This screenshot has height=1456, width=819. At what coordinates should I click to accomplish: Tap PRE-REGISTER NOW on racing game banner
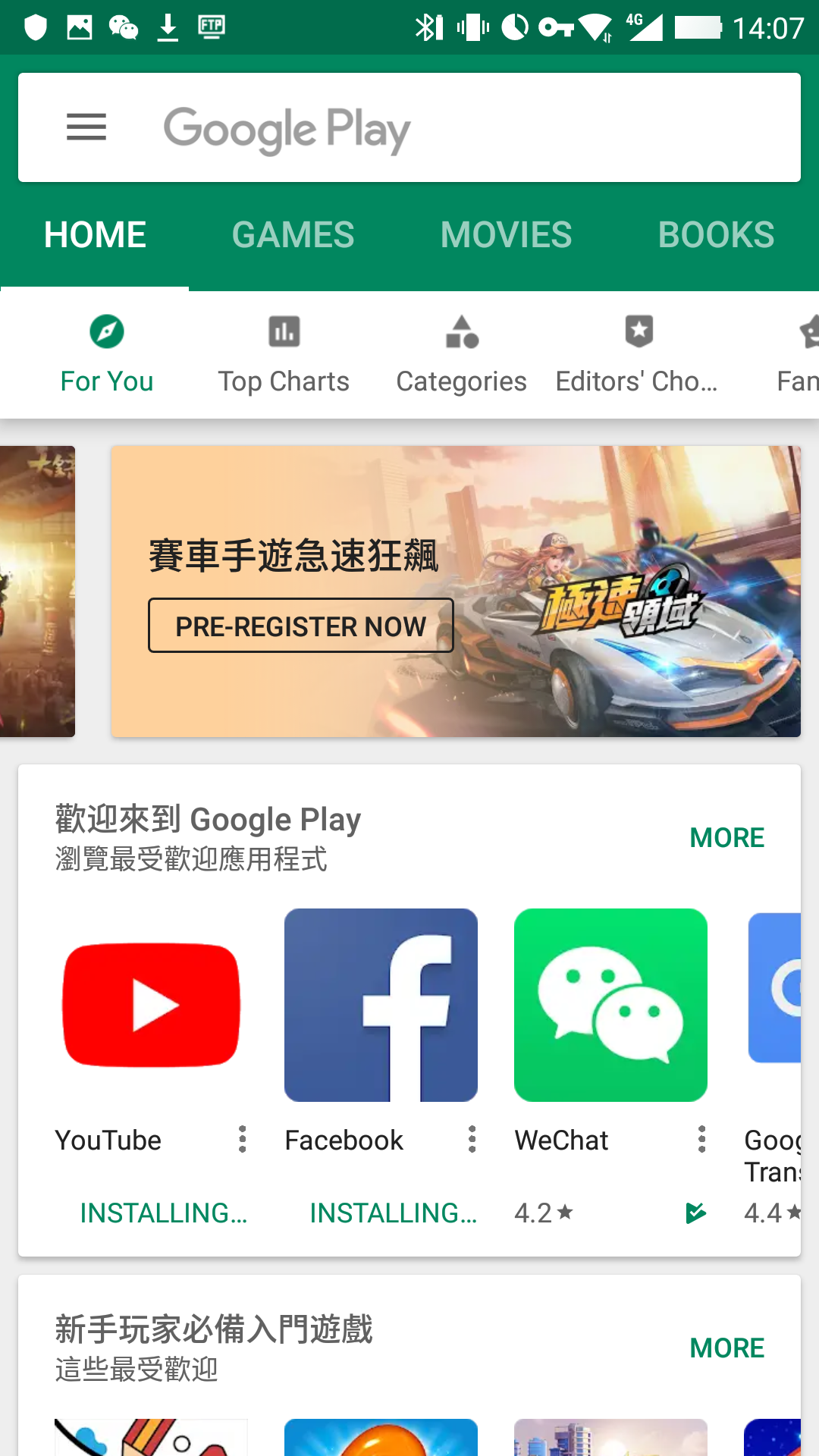click(301, 626)
